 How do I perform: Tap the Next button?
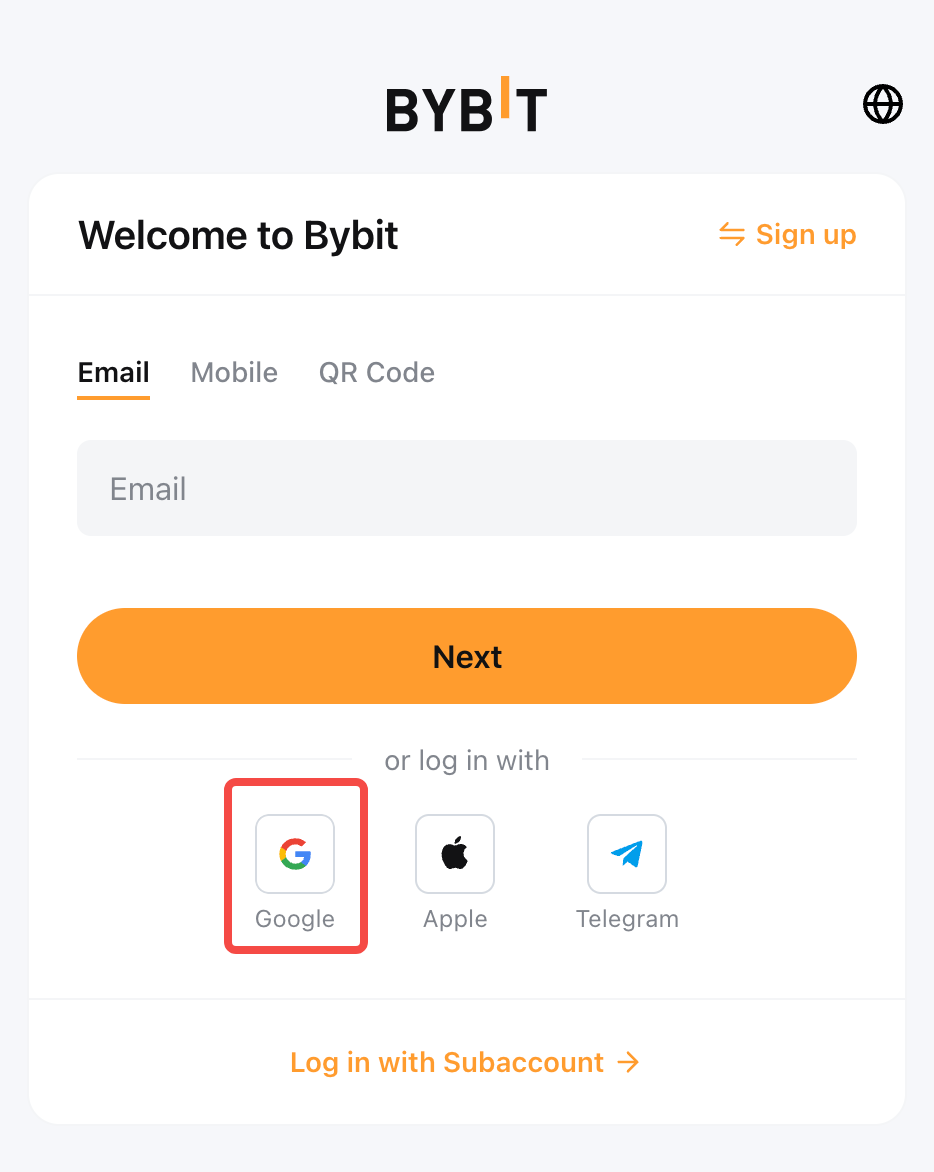click(467, 656)
